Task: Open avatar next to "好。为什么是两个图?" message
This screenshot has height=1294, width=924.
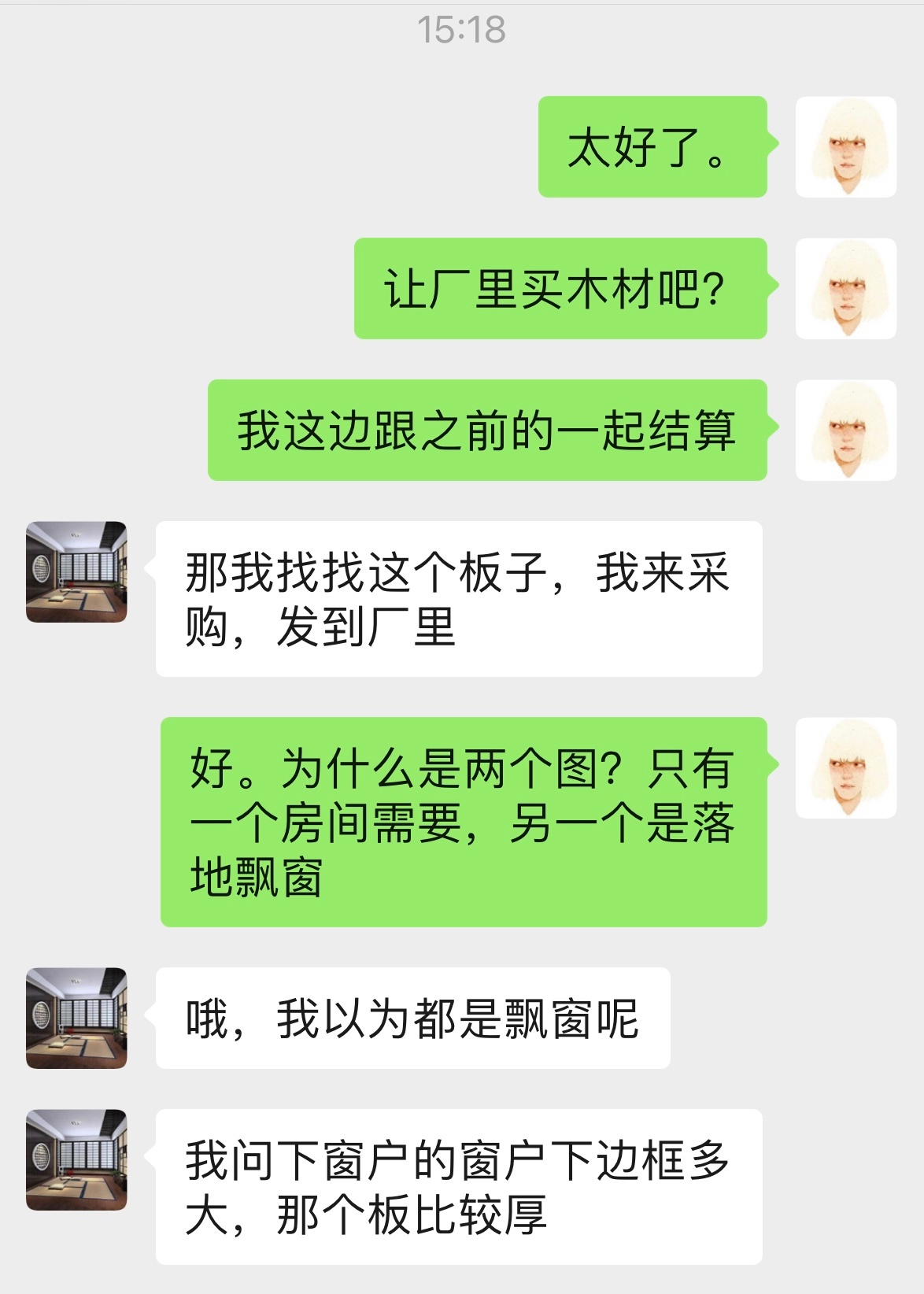Action: click(x=846, y=768)
